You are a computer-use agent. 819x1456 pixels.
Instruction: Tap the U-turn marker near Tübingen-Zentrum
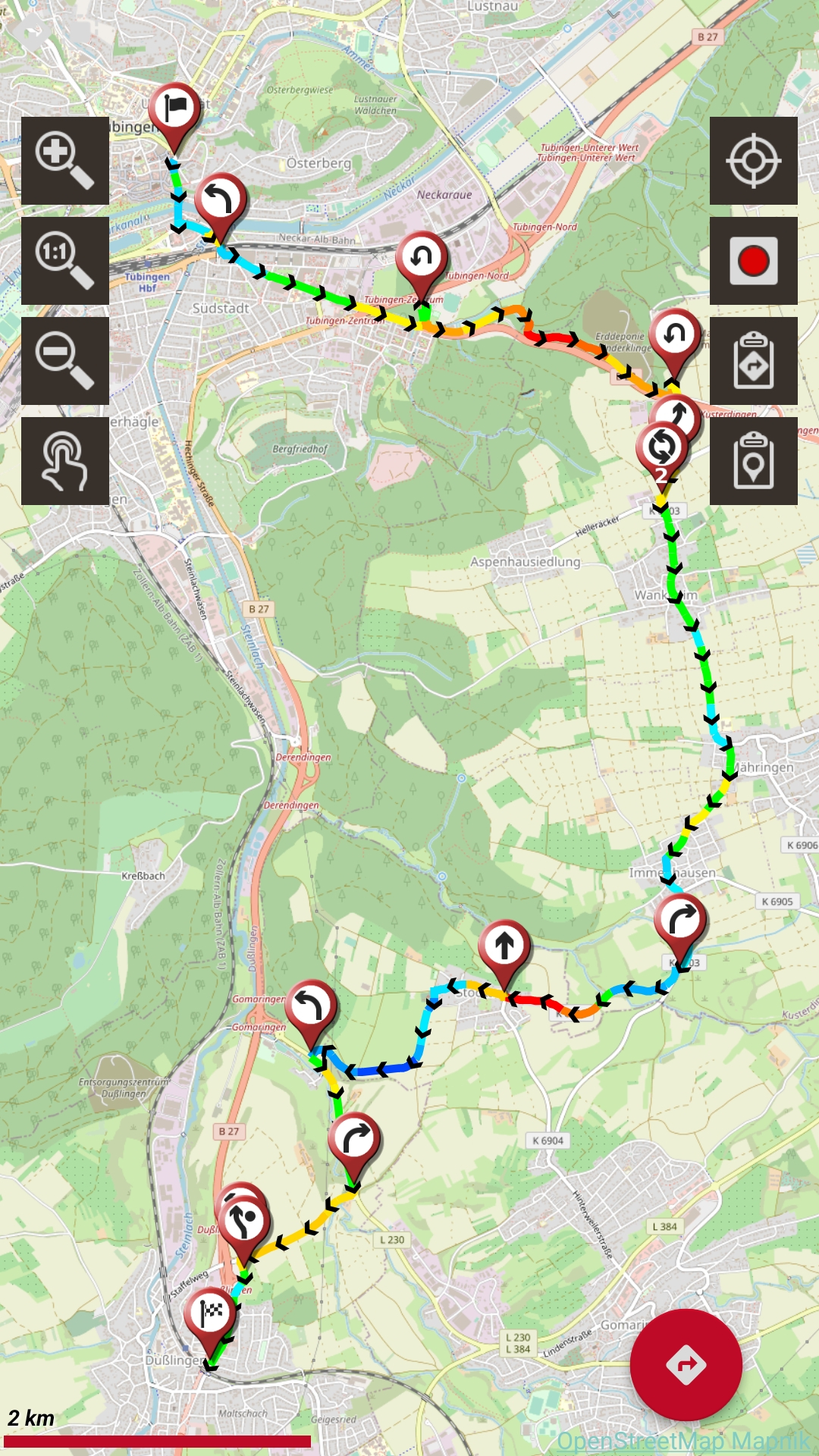click(x=421, y=259)
